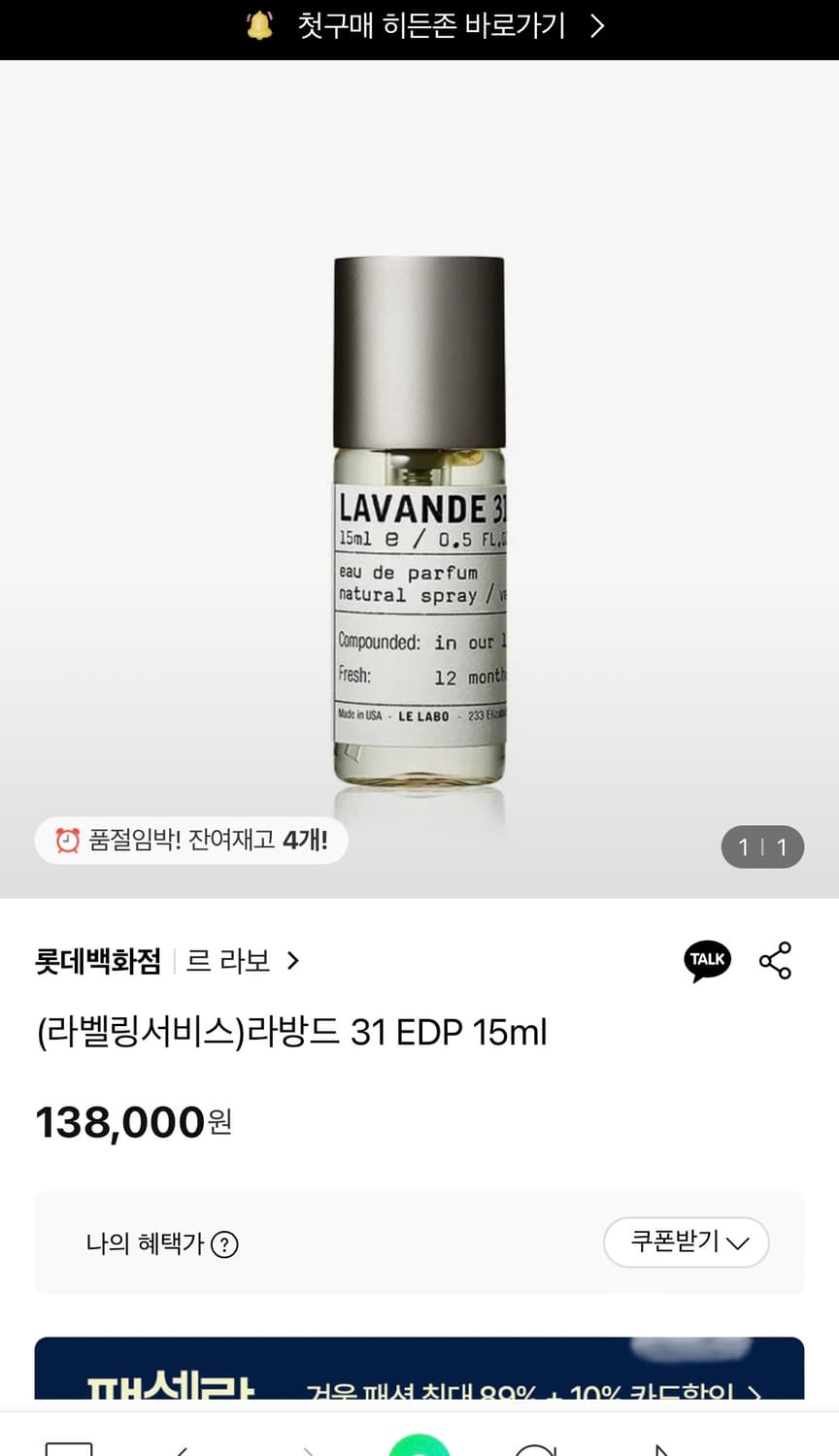Click the 품절임박 remaining stock badge
This screenshot has width=839, height=1456.
pyautogui.click(x=190, y=841)
